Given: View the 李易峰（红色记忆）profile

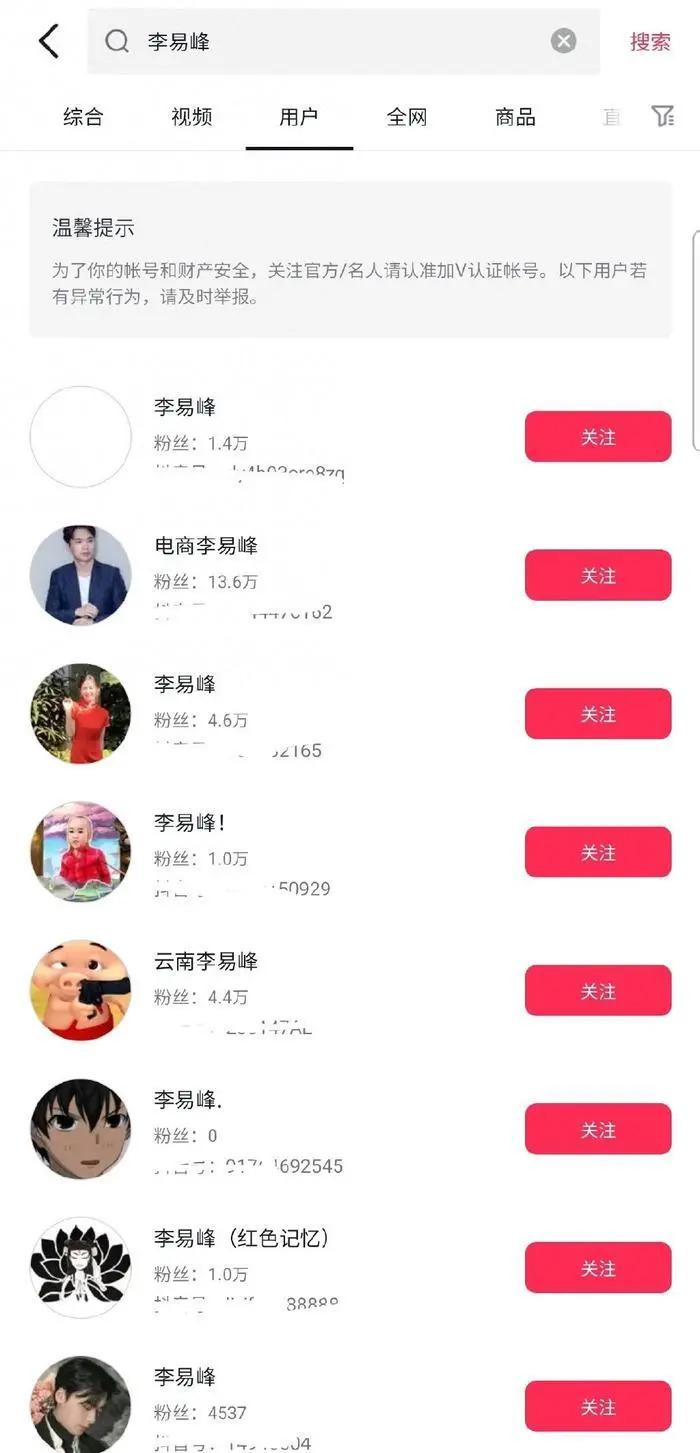Looking at the screenshot, I should point(242,1239).
